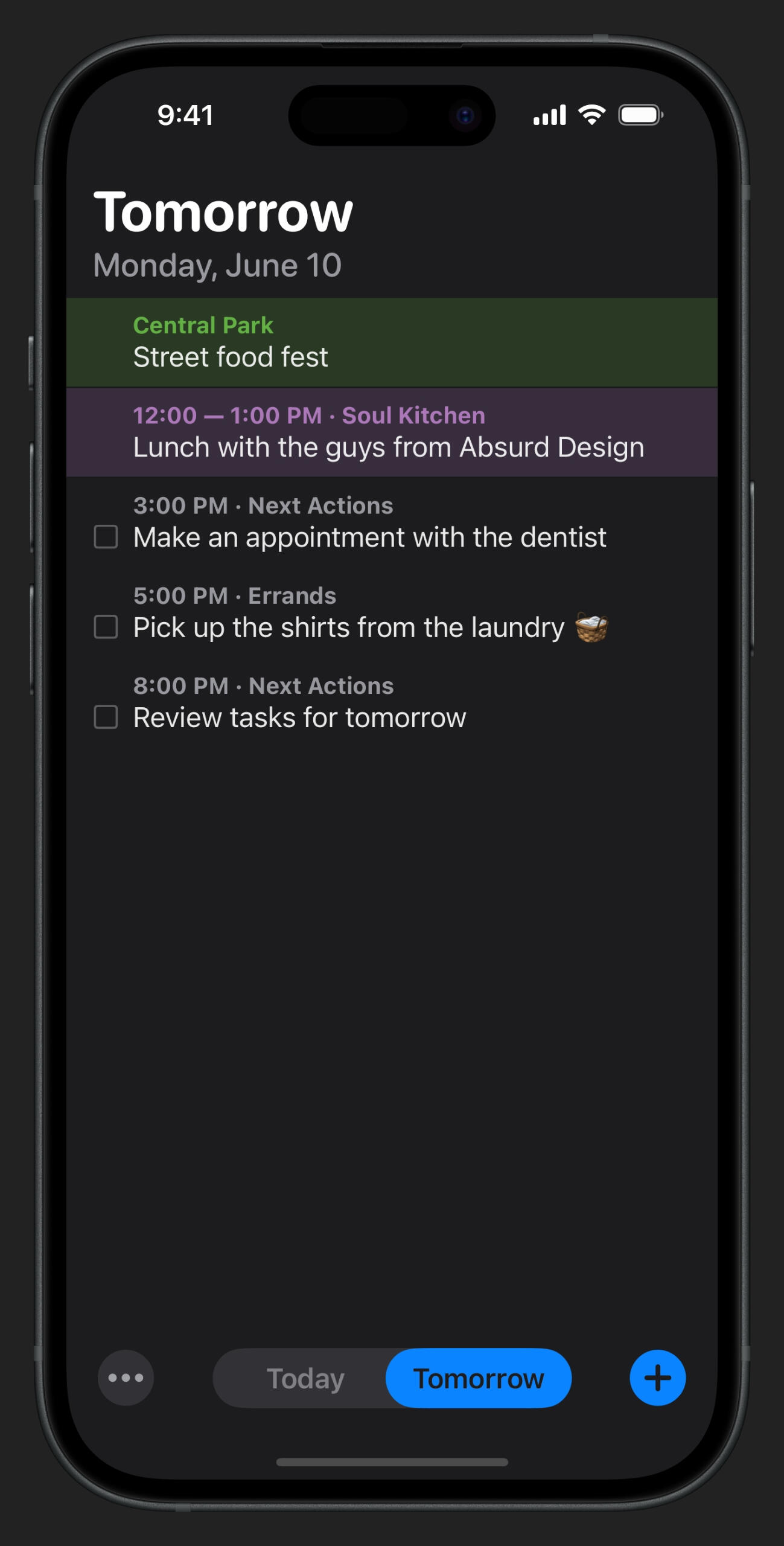The width and height of the screenshot is (784, 1546).
Task: Open the Soul Kitchen lunch event
Action: coord(392,432)
